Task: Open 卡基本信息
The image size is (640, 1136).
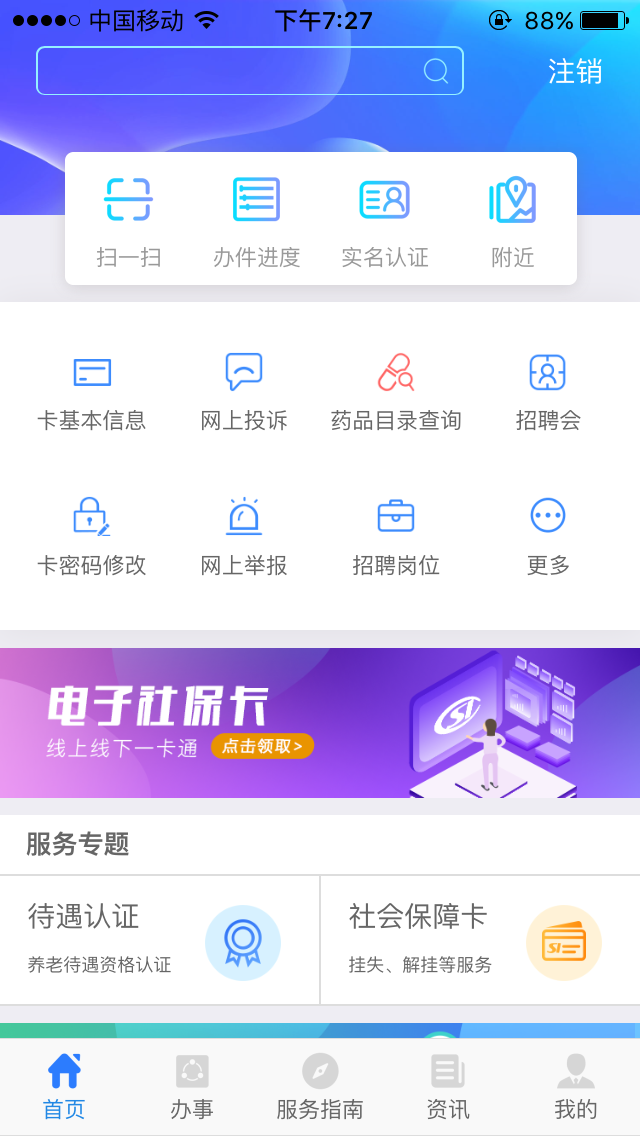Action: [x=92, y=392]
